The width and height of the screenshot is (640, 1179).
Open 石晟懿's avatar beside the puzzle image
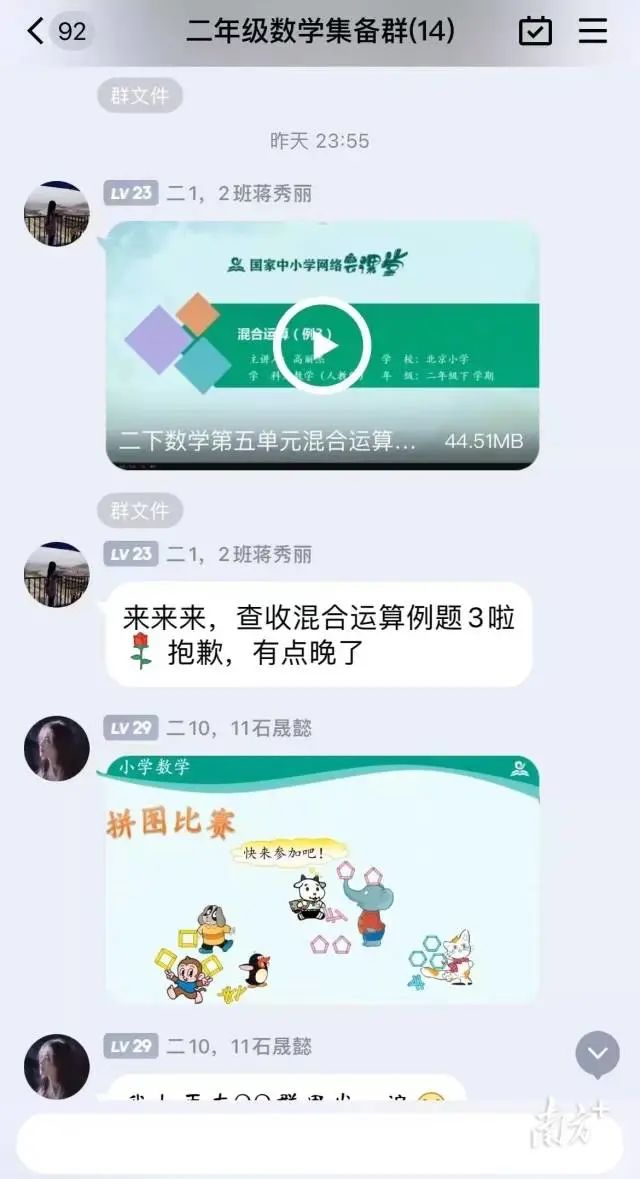57,748
